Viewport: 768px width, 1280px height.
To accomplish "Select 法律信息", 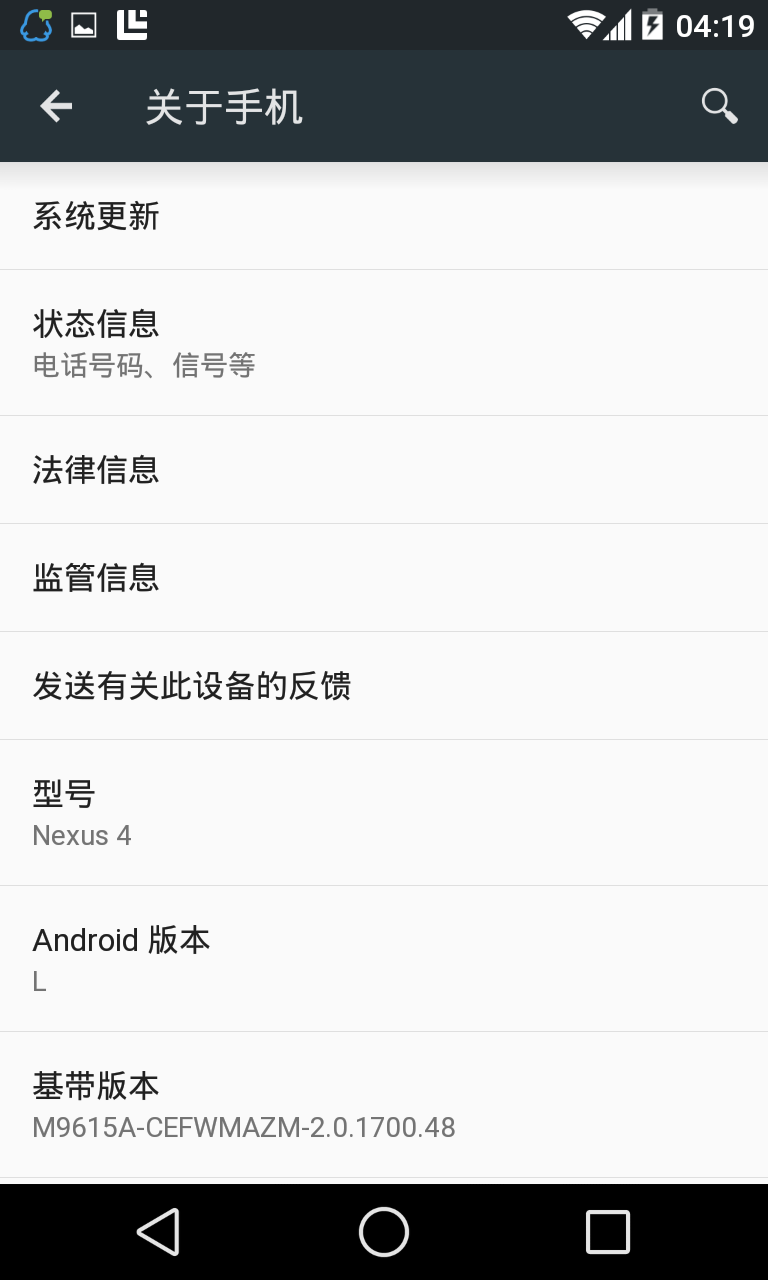I will tap(384, 470).
